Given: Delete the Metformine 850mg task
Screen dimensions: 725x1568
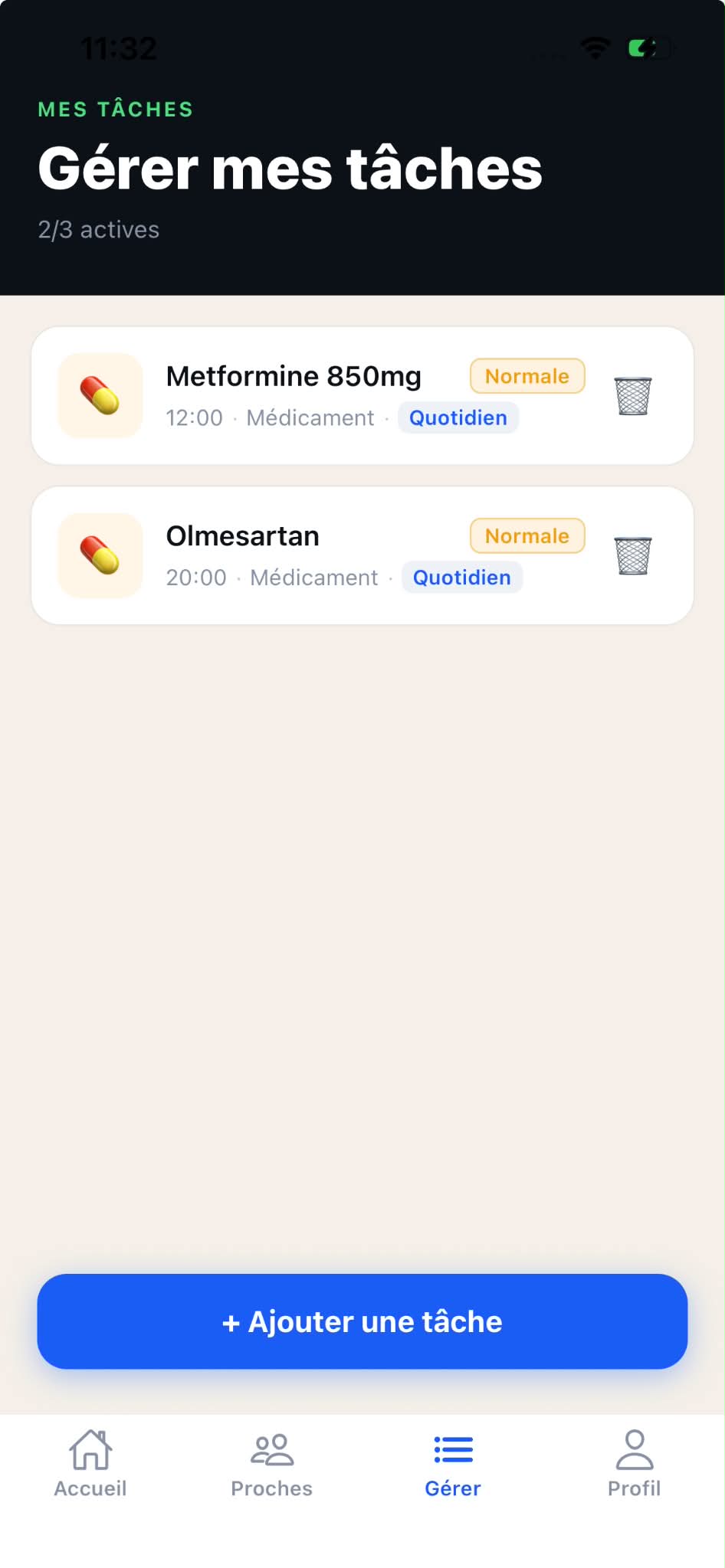Looking at the screenshot, I should (x=633, y=396).
